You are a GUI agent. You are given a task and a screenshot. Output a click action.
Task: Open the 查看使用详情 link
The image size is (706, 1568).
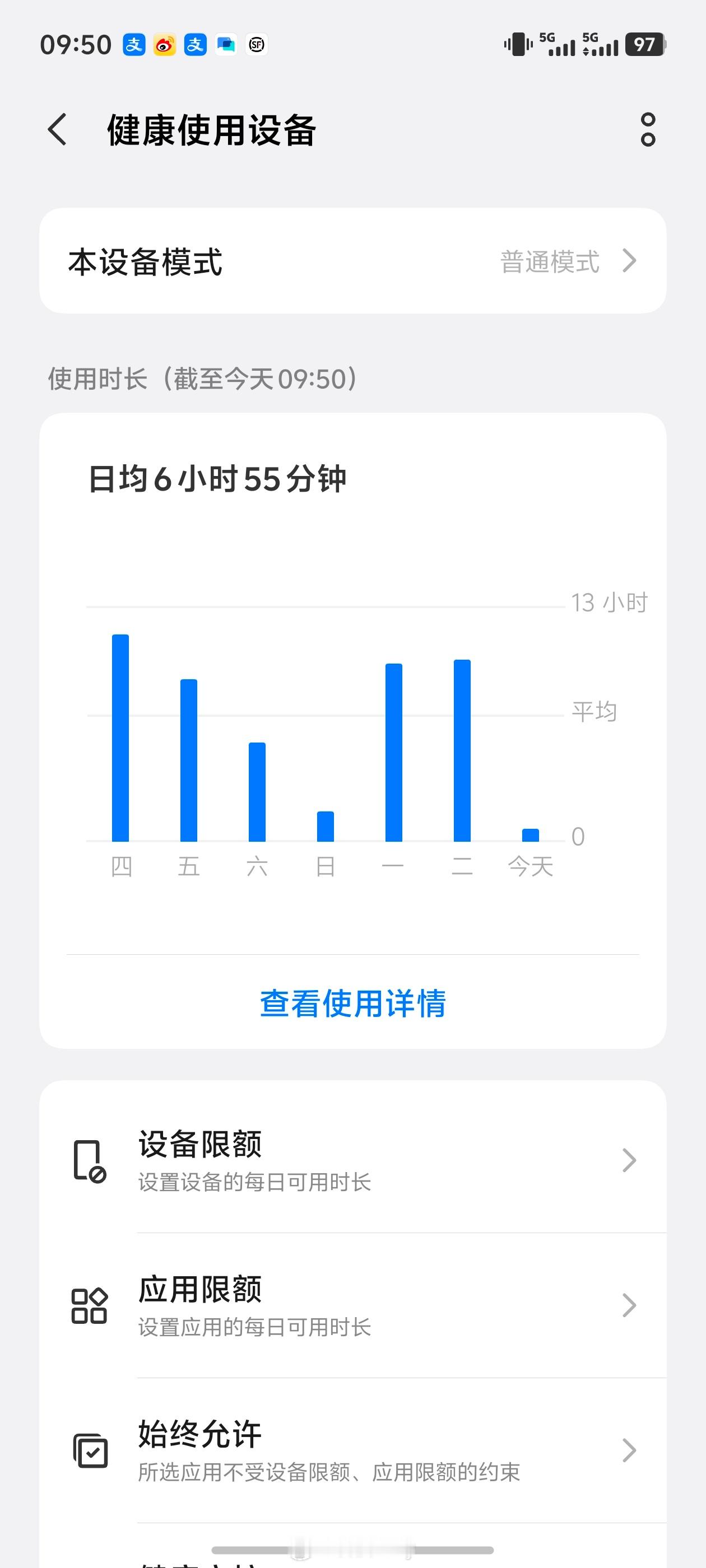[352, 1004]
